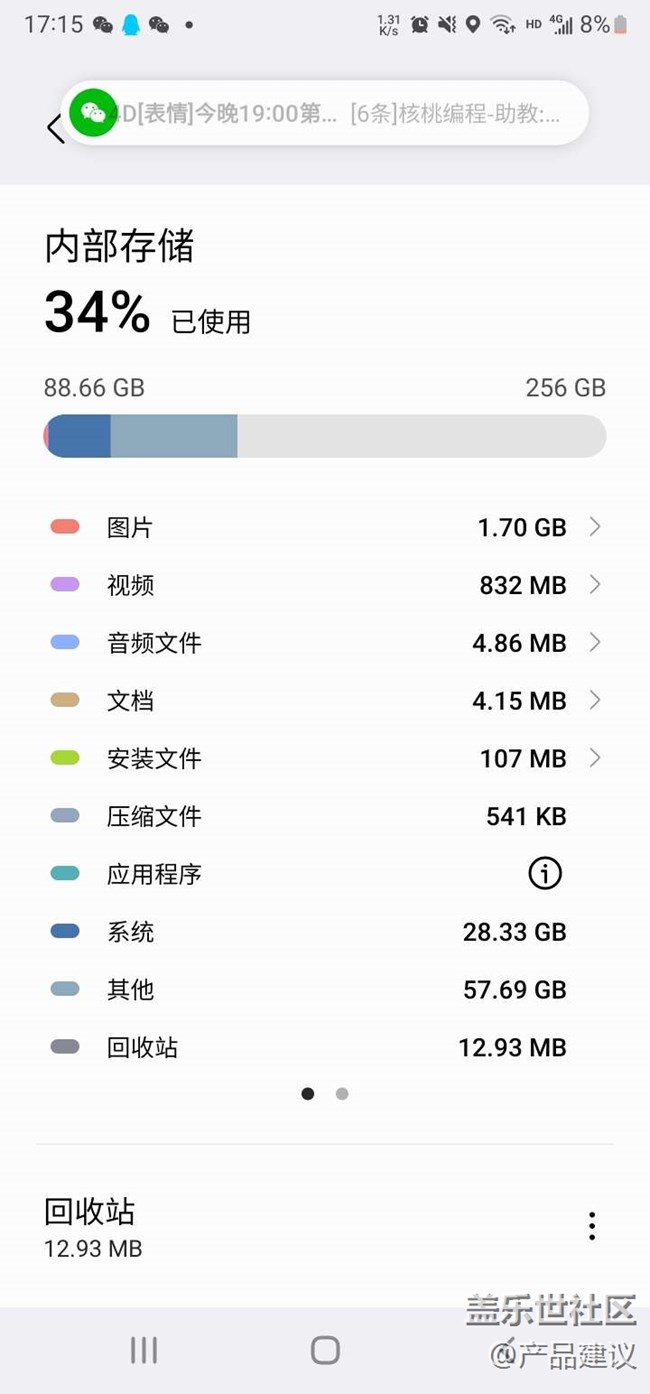Screen dimensions: 650x1394
Task: Go back from the storage screen
Action: [55, 129]
